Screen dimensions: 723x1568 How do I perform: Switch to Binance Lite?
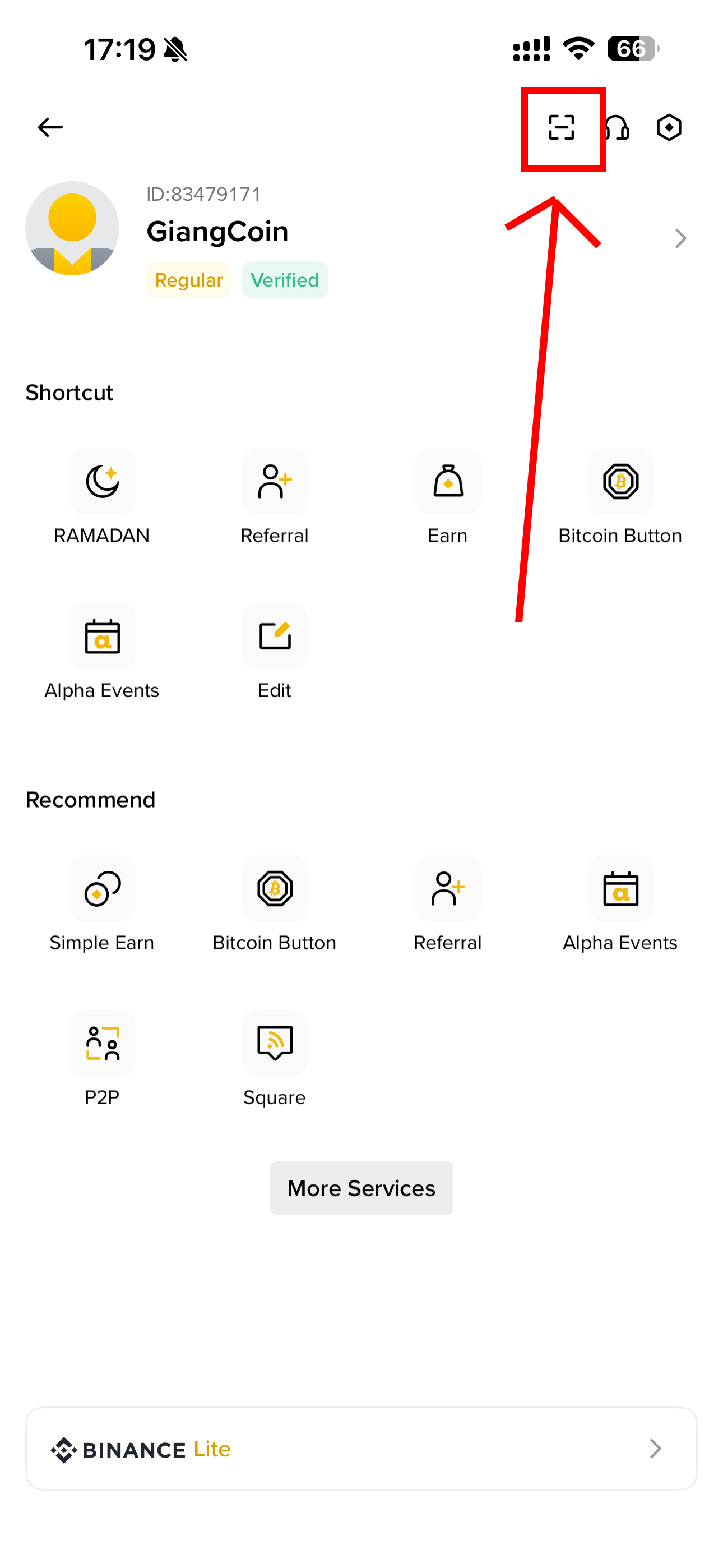tap(361, 1448)
